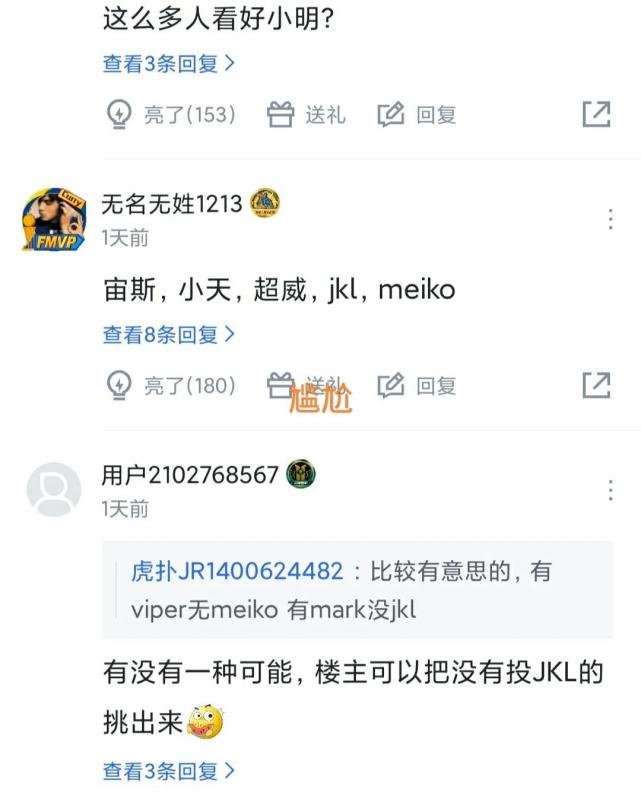The height and width of the screenshot is (799, 641).
Task: Open 无名无姓1213's profile avatar
Action: click(x=50, y=219)
